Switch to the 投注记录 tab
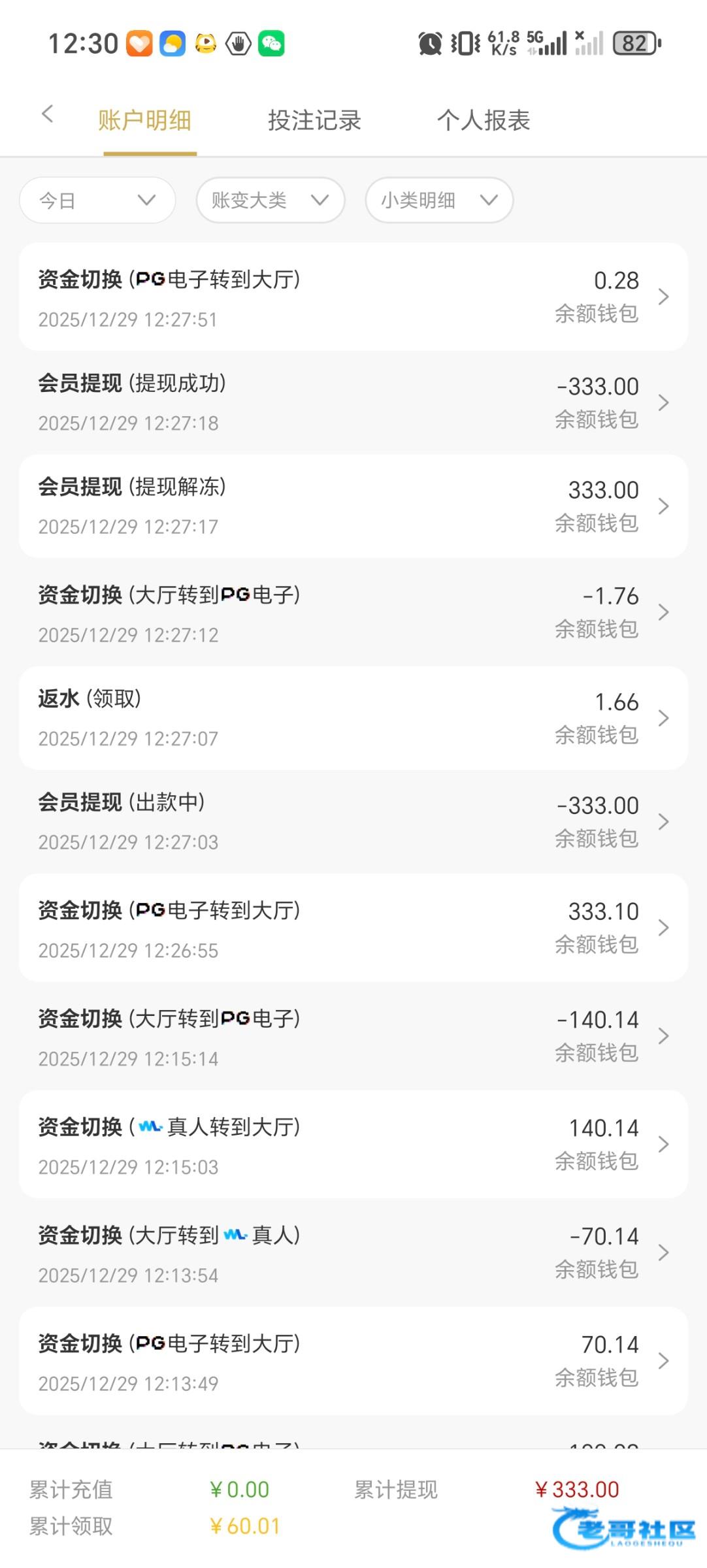 click(x=314, y=120)
